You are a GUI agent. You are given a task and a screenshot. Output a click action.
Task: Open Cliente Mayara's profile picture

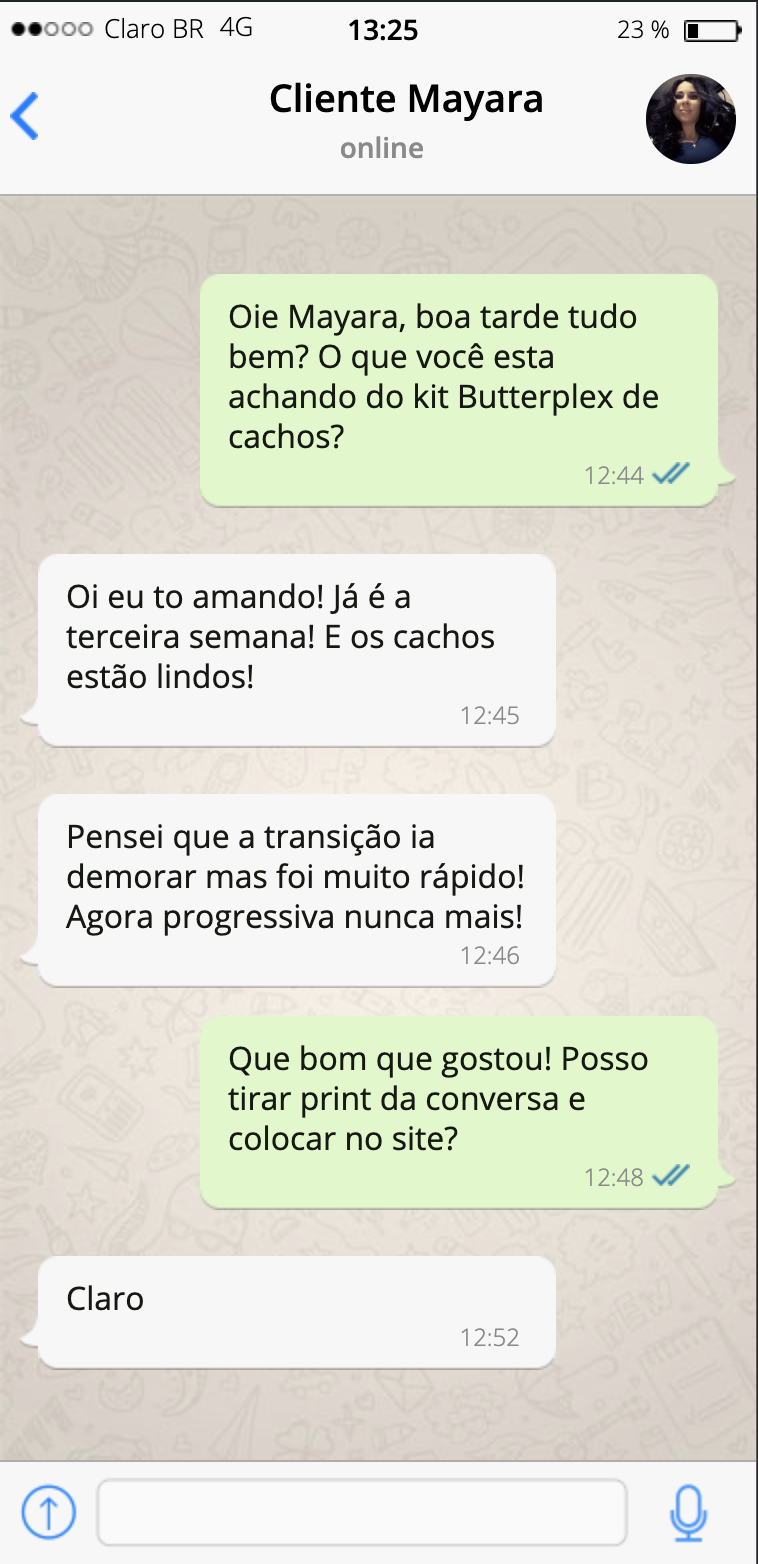pyautogui.click(x=691, y=119)
